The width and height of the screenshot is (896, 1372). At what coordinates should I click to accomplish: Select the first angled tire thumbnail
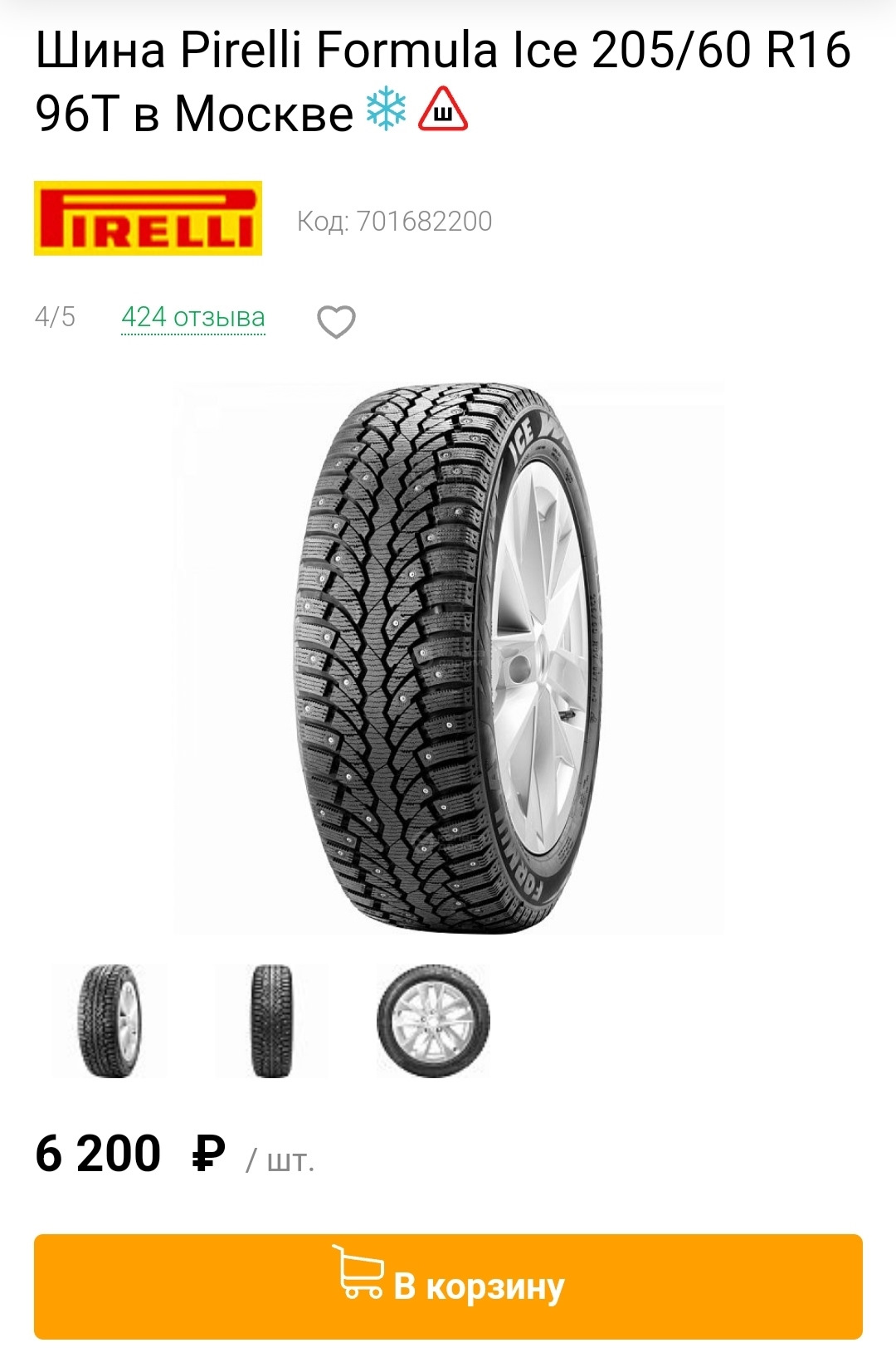pyautogui.click(x=110, y=1021)
